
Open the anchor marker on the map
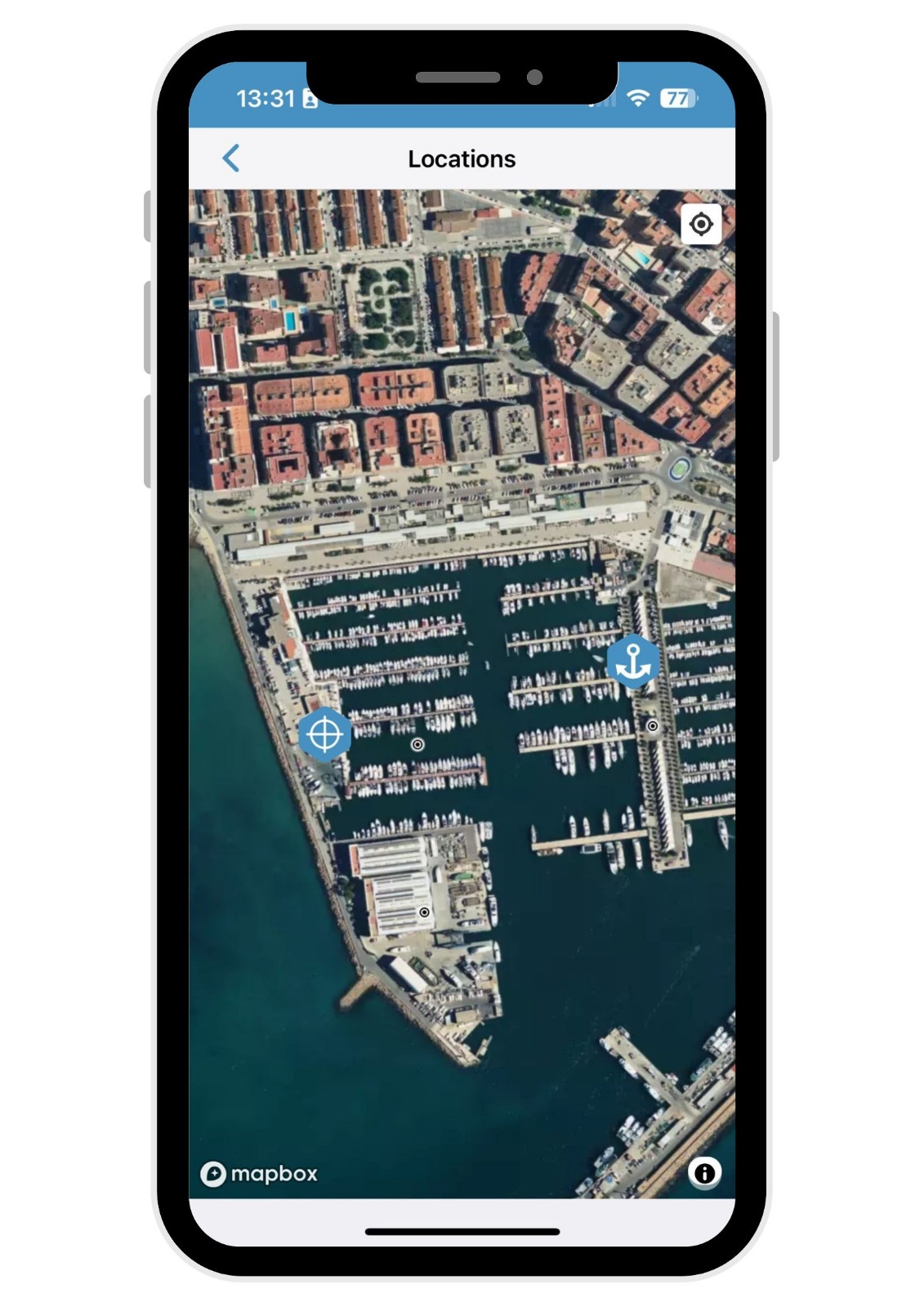click(x=632, y=661)
